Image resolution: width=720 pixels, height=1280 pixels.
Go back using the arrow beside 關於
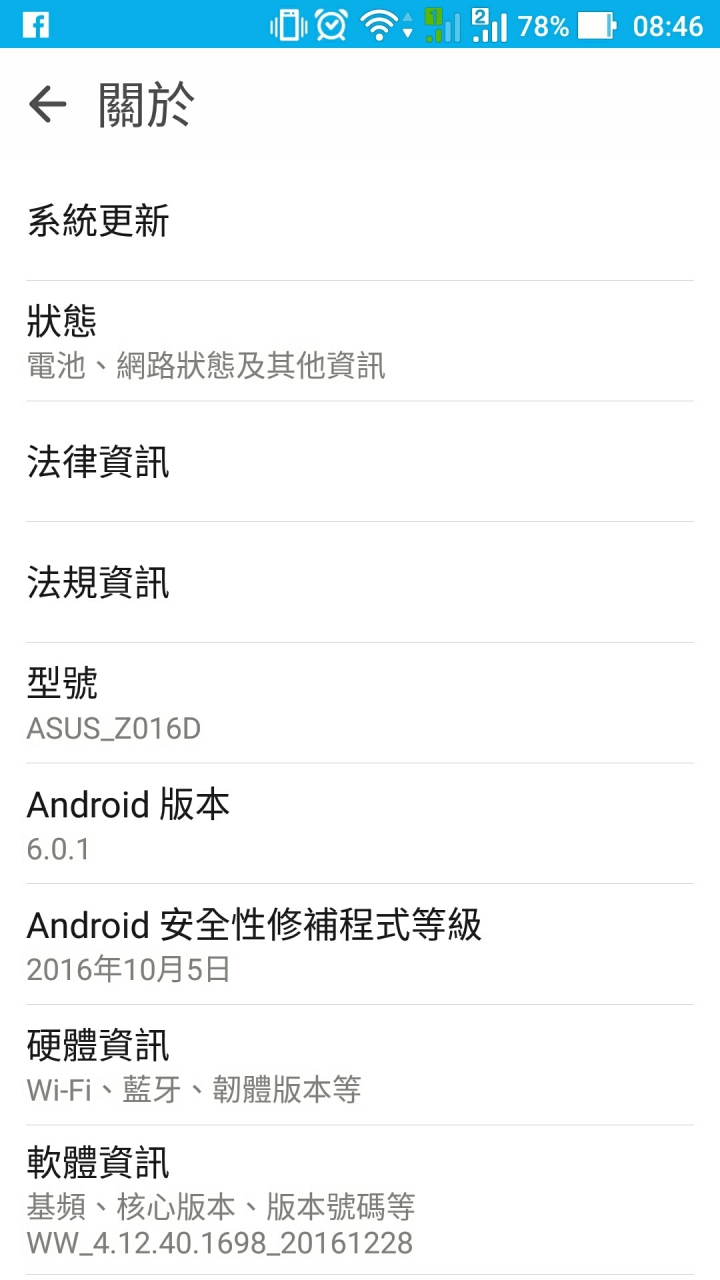[x=47, y=104]
